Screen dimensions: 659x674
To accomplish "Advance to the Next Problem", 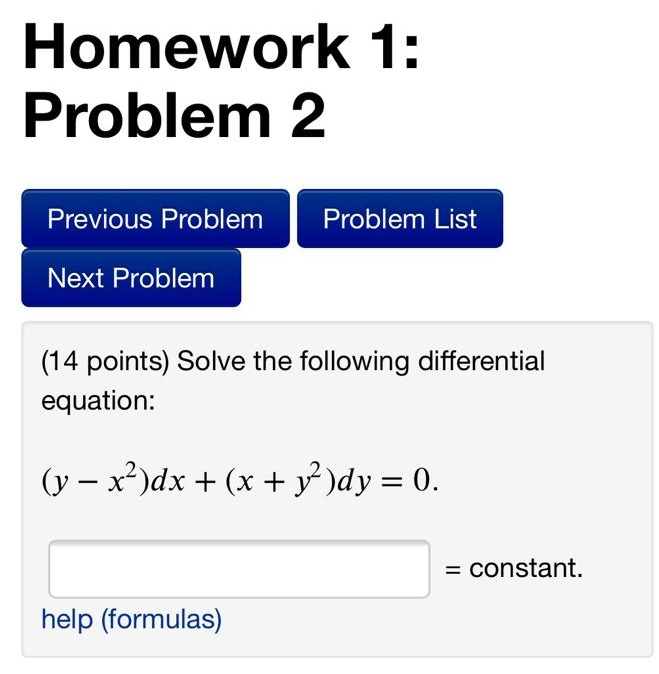I will [x=131, y=278].
